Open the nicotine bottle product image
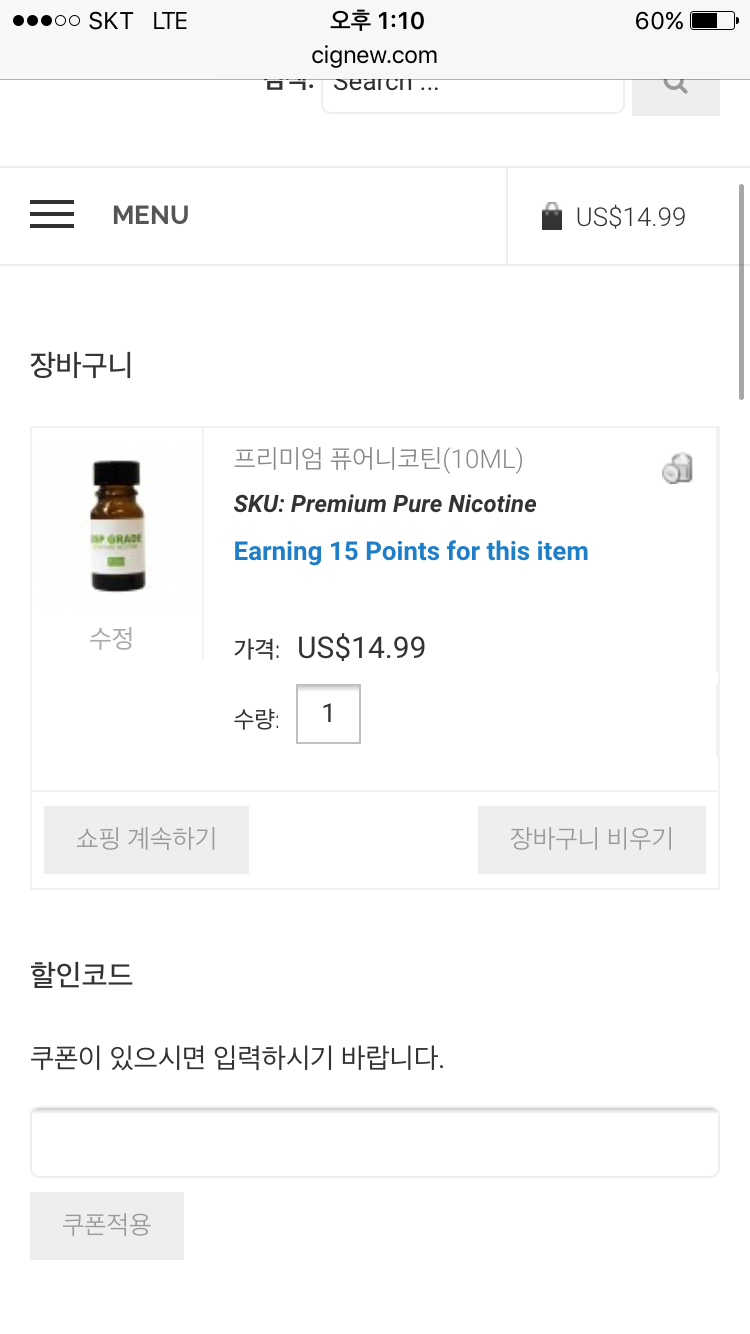Viewport: 750px width, 1334px height. 118,525
